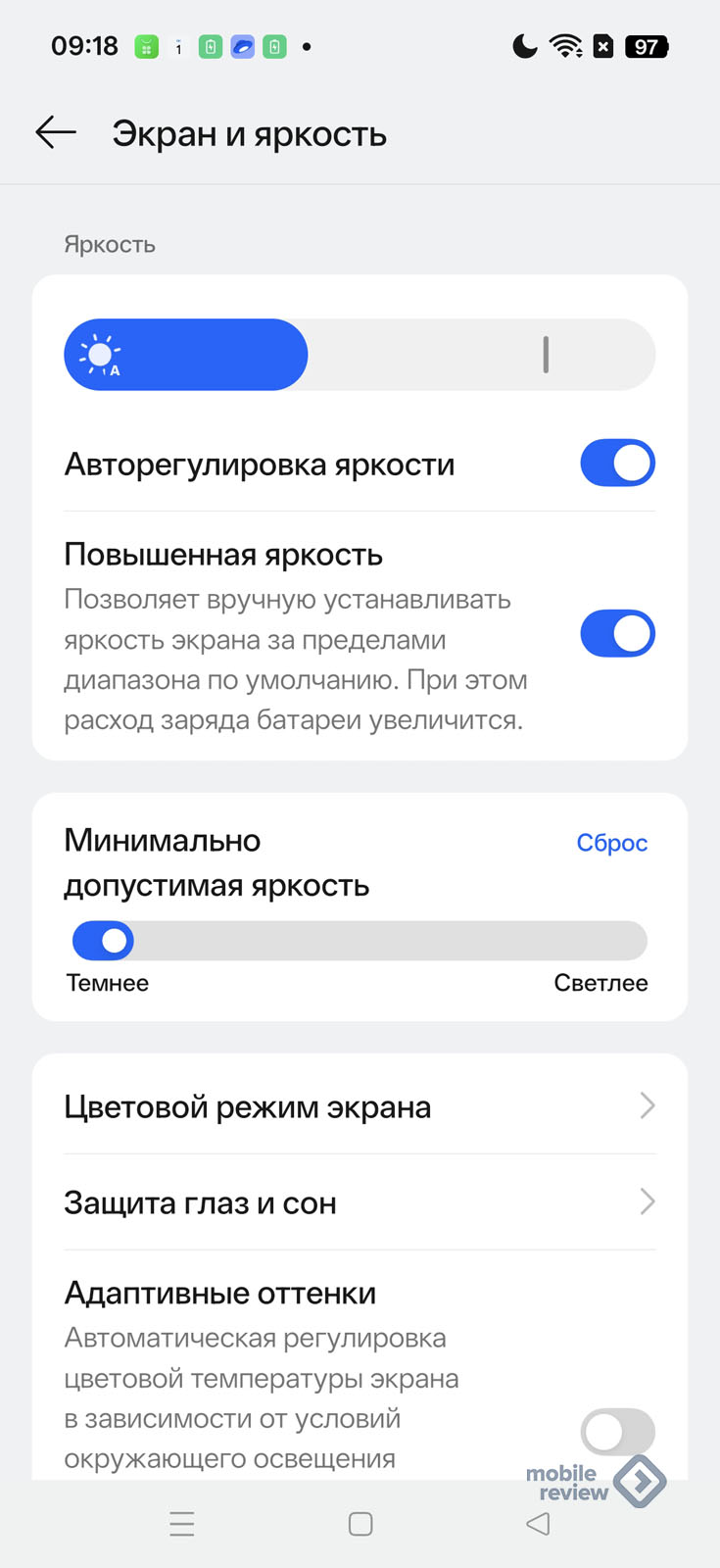Reset minimum brightness with Сброс
The width and height of the screenshot is (720, 1568).
click(x=611, y=843)
